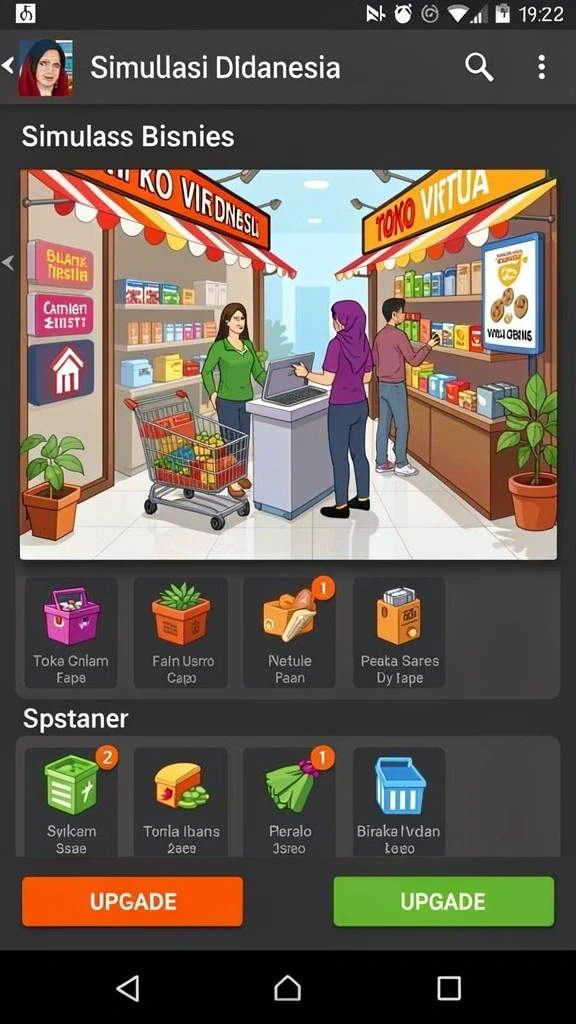Open the three-dot overflow menu
This screenshot has height=1024, width=576.
click(x=541, y=67)
